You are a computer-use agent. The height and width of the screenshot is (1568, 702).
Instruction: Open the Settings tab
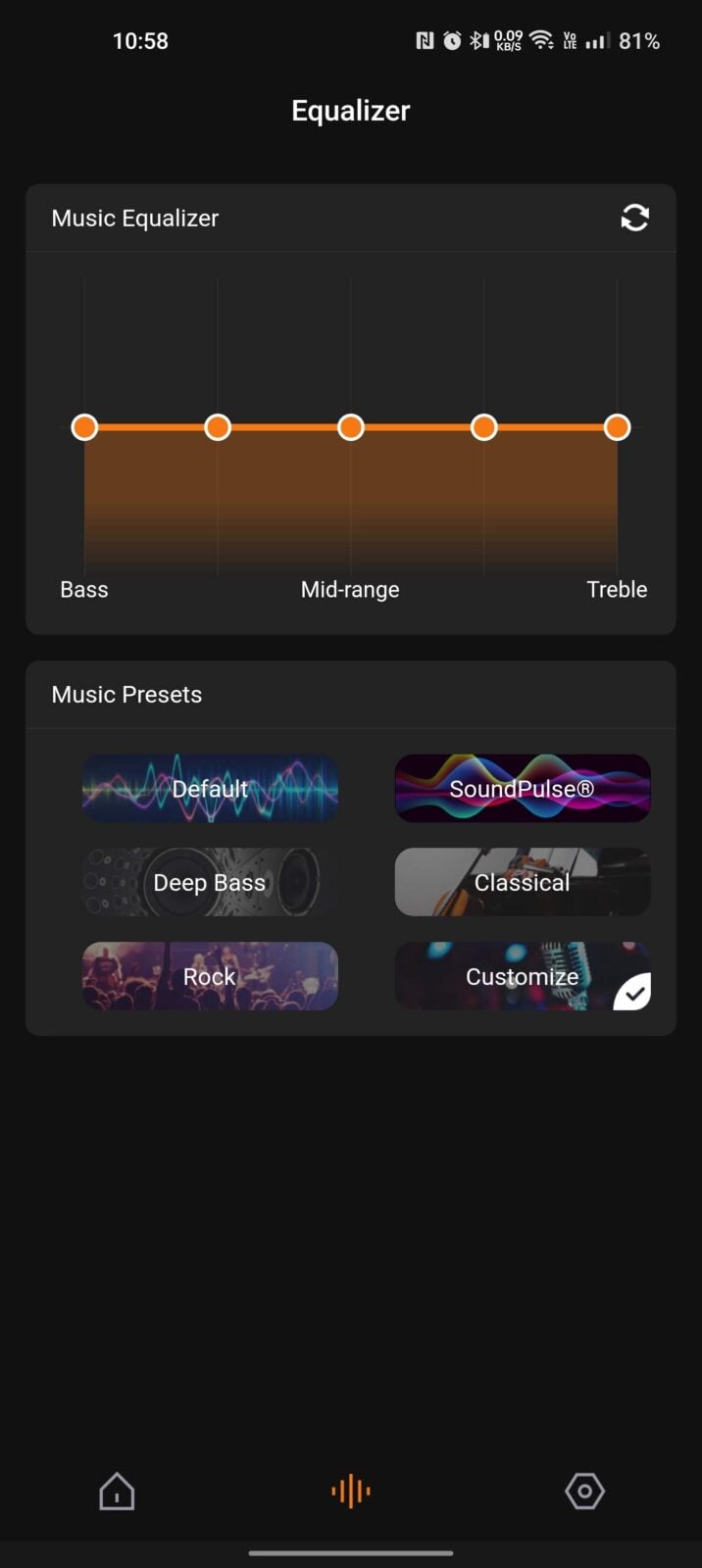(x=584, y=1492)
